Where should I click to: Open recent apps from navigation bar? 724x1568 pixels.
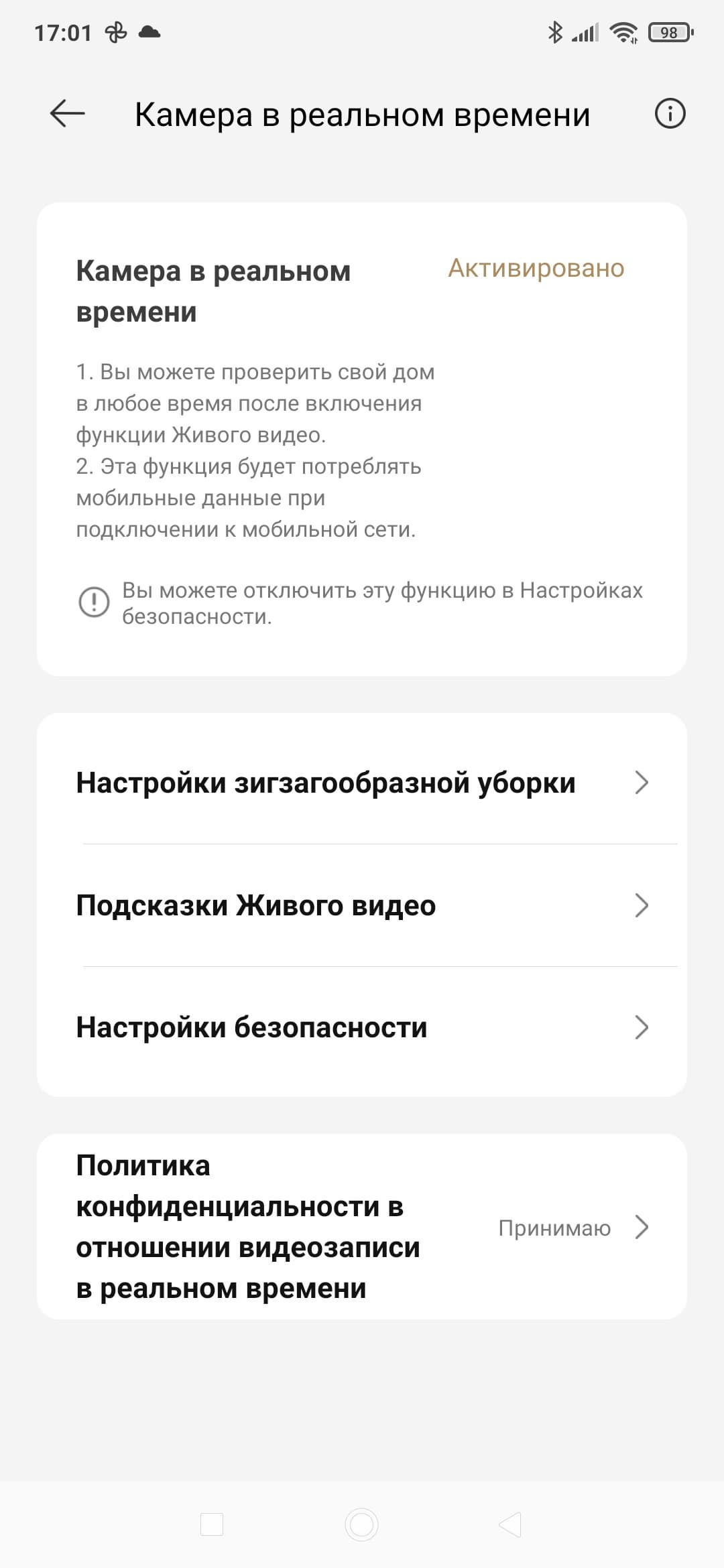212,1524
